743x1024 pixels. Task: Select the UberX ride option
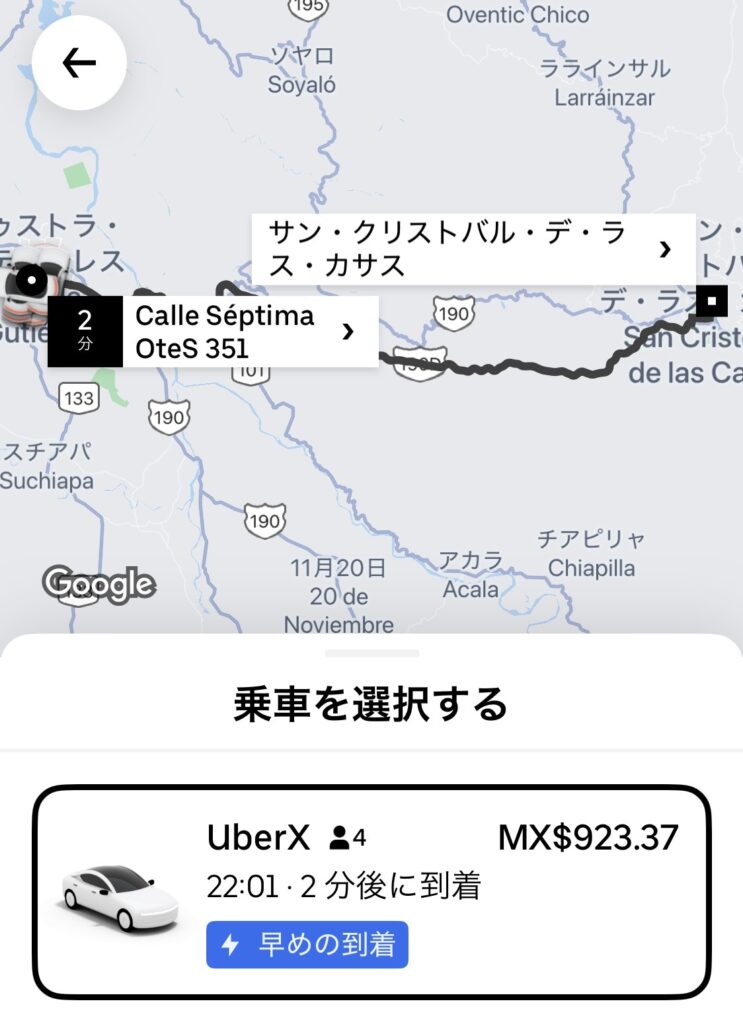click(371, 892)
